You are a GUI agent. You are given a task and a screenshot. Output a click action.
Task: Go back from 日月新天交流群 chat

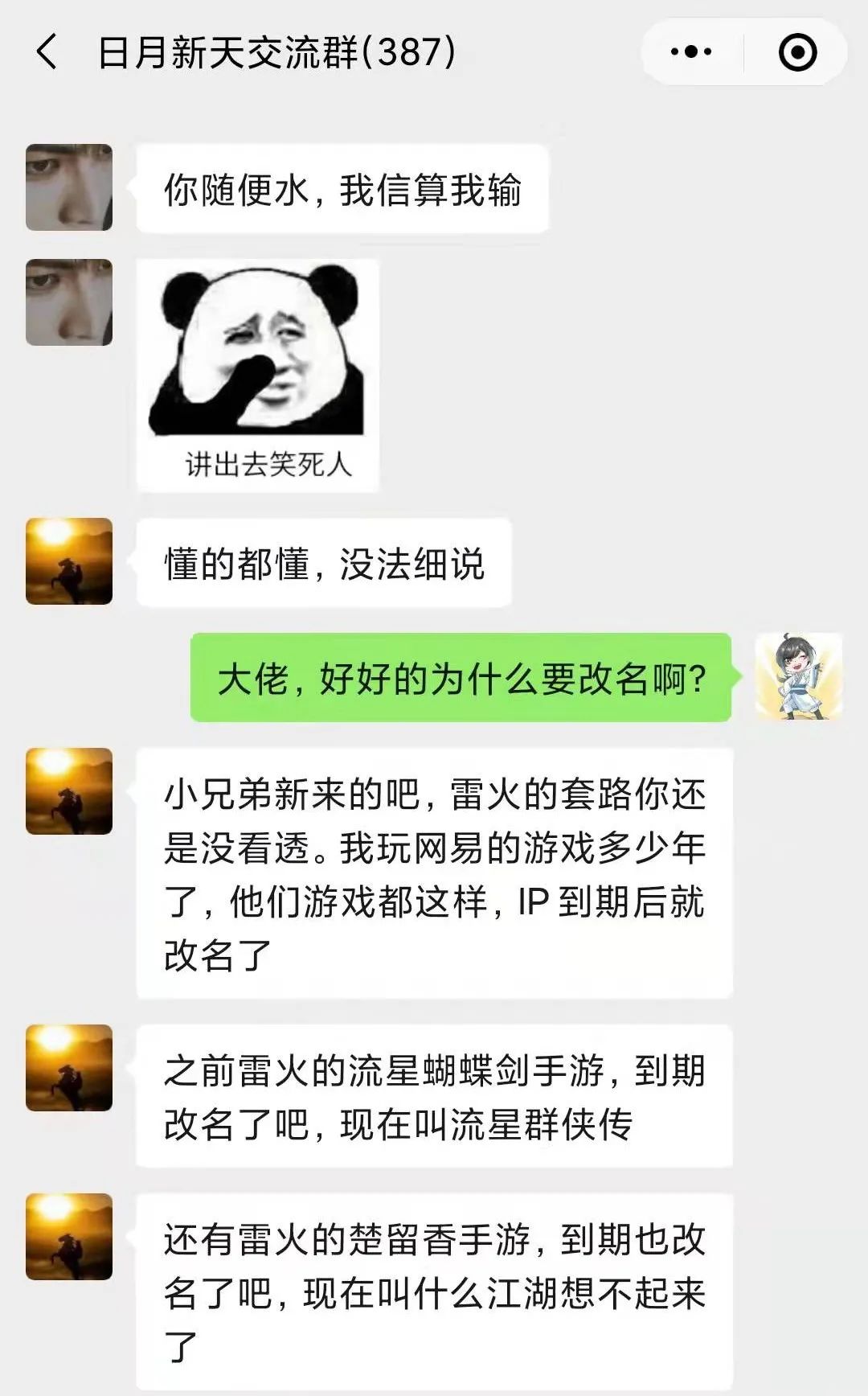[47, 52]
